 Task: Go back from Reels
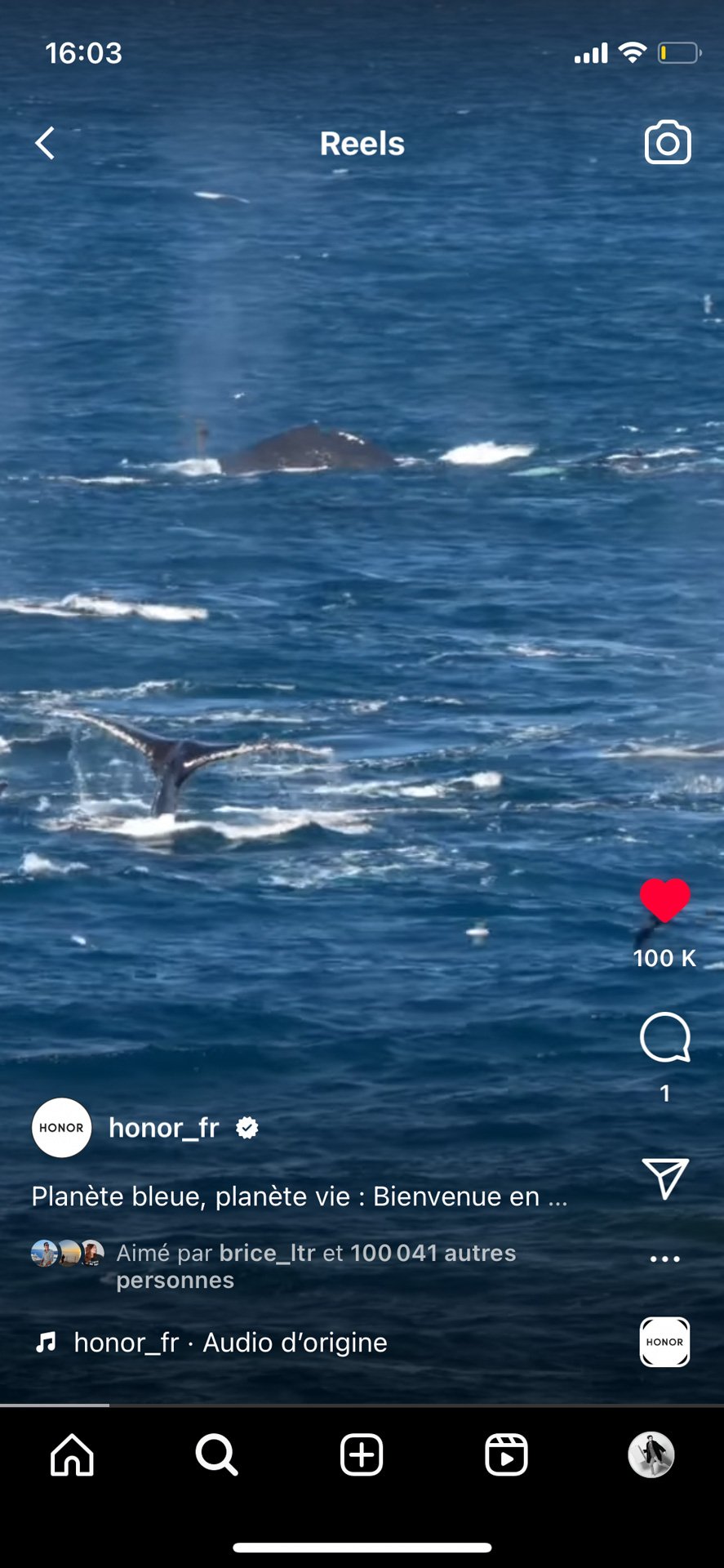pyautogui.click(x=45, y=144)
